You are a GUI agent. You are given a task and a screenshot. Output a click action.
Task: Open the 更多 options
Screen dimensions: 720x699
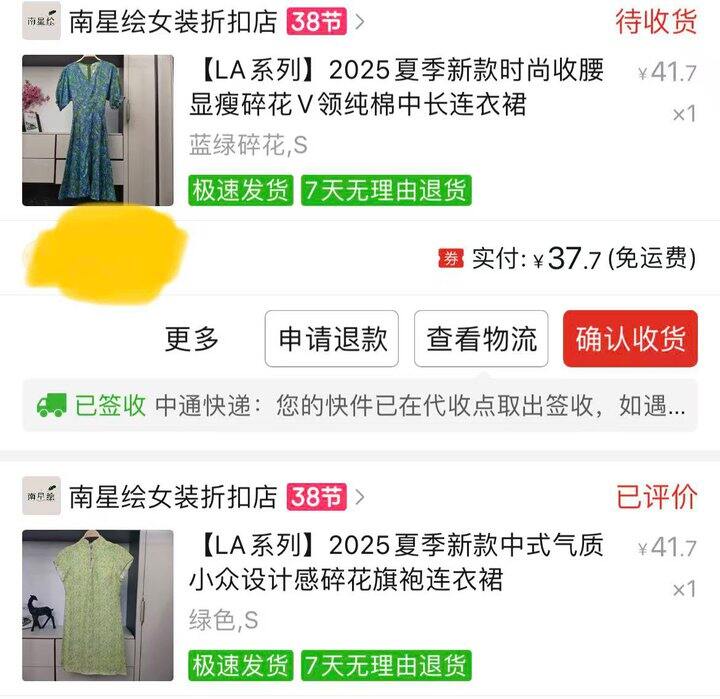[x=191, y=339]
